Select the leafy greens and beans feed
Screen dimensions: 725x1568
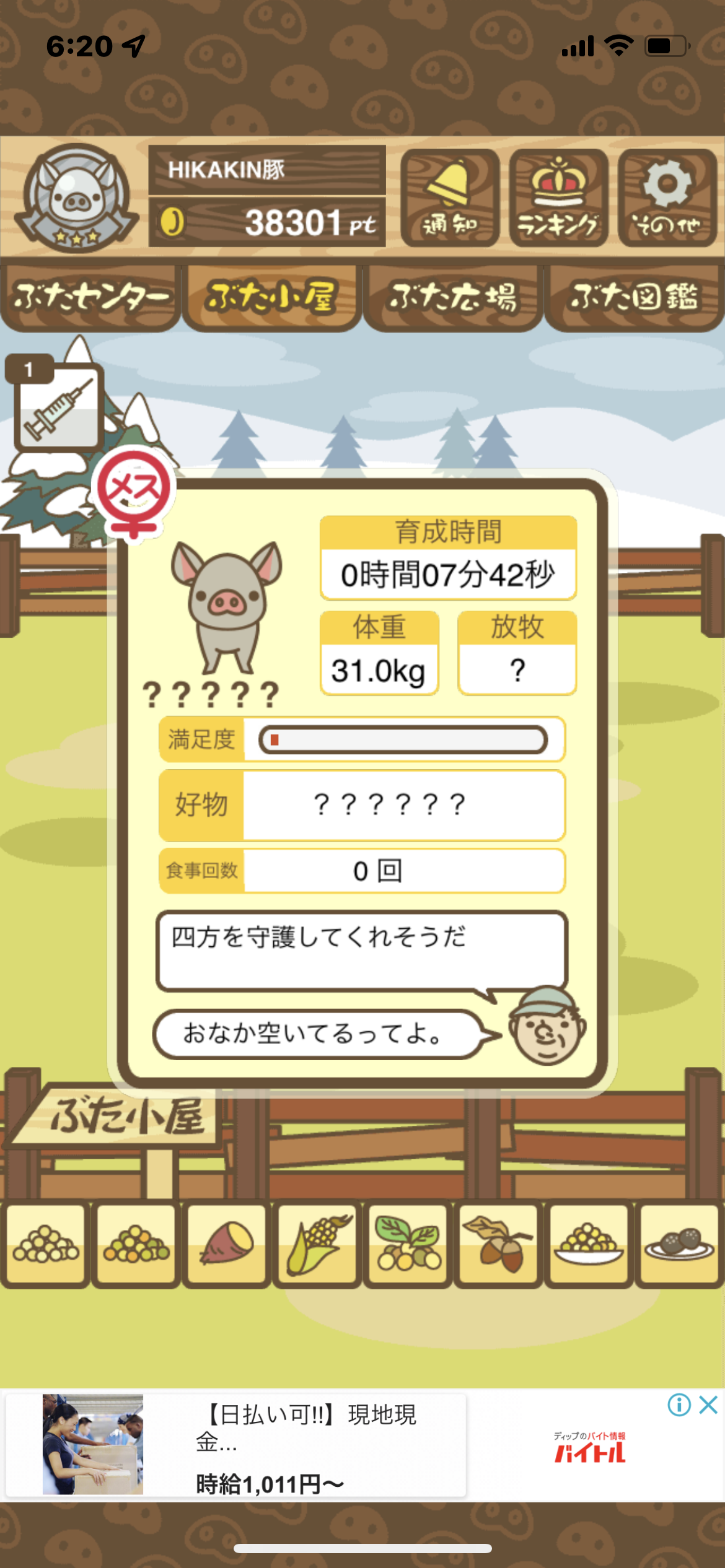[x=407, y=1244]
